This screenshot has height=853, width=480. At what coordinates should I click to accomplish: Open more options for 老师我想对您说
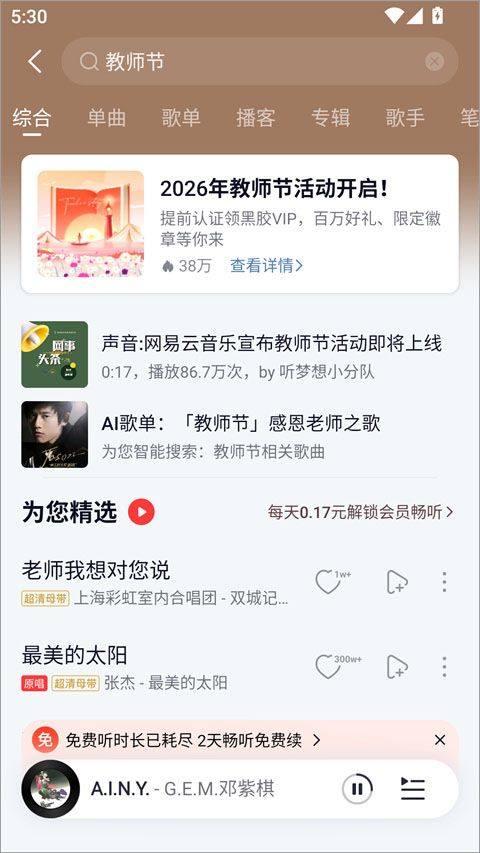445,582
